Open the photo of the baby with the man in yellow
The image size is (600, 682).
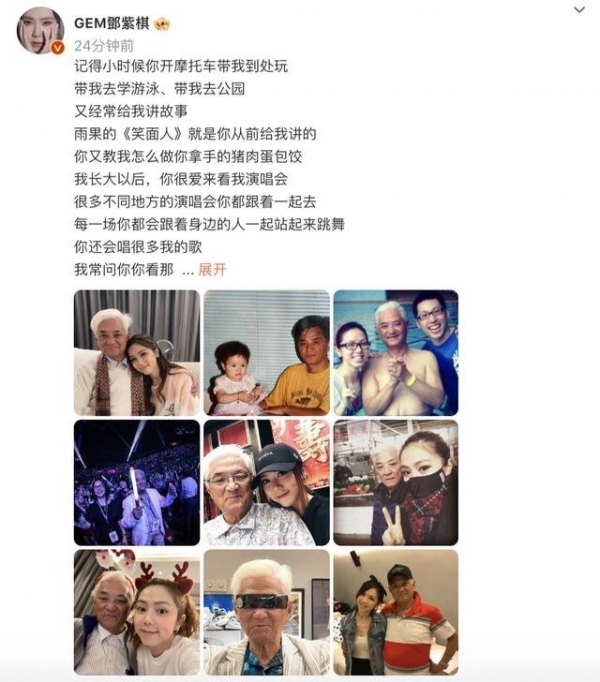click(x=266, y=352)
